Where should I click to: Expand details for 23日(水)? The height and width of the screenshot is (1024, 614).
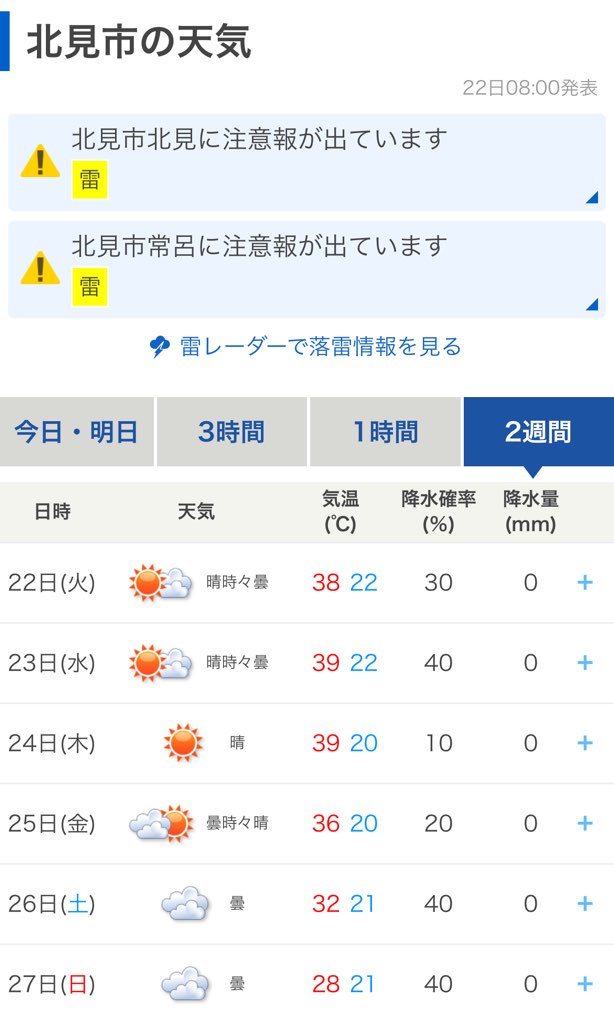pos(585,662)
